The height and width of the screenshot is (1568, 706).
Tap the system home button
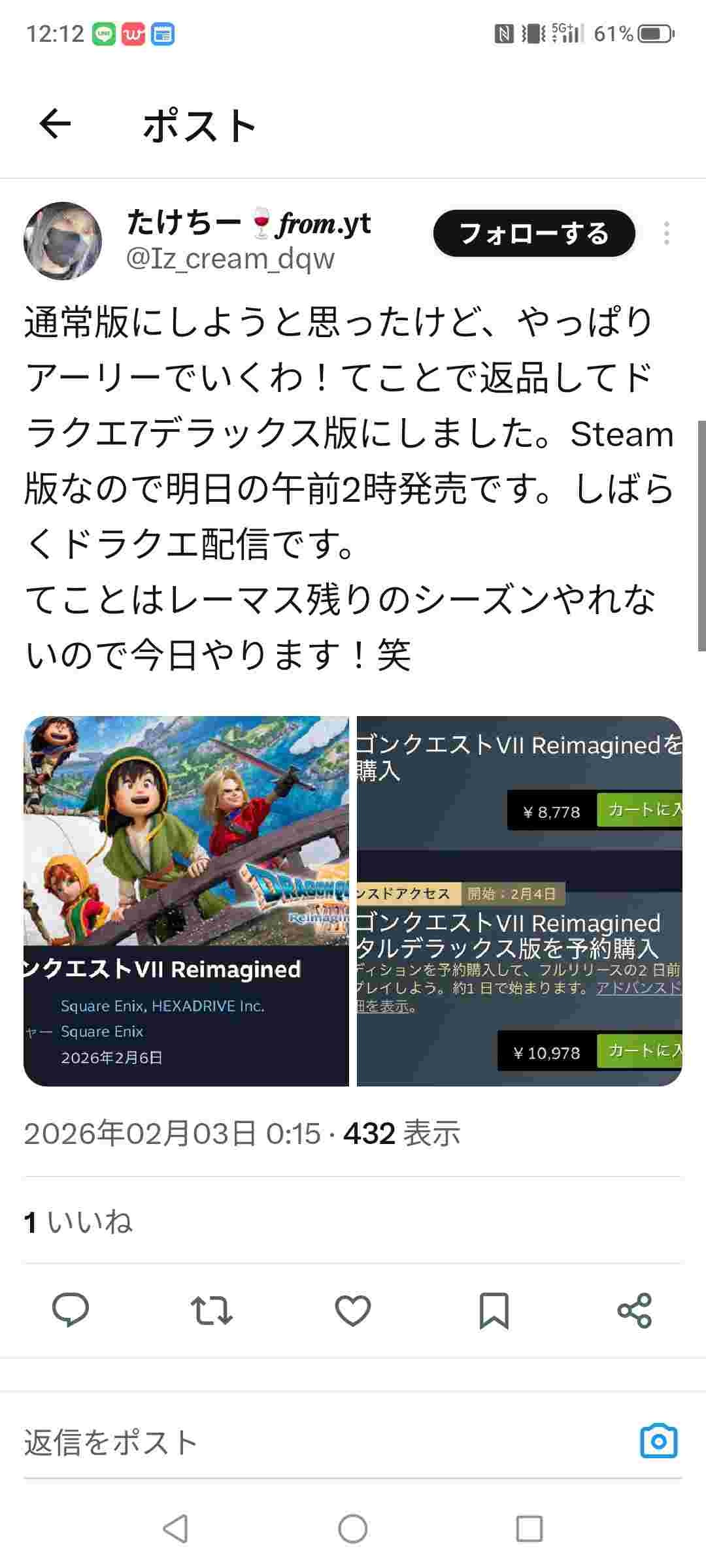click(x=353, y=1529)
